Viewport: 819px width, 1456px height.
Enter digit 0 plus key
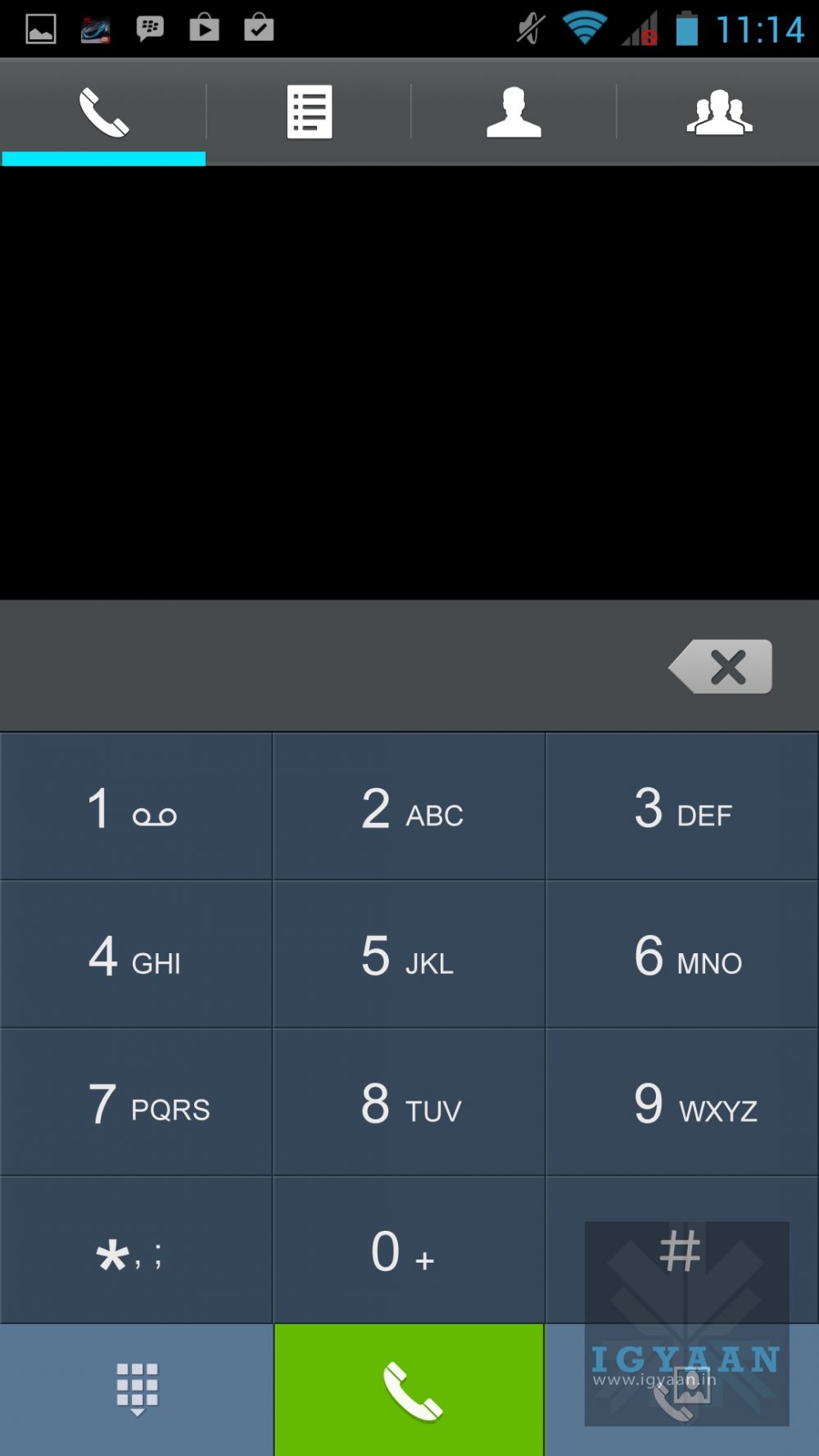(x=409, y=1251)
